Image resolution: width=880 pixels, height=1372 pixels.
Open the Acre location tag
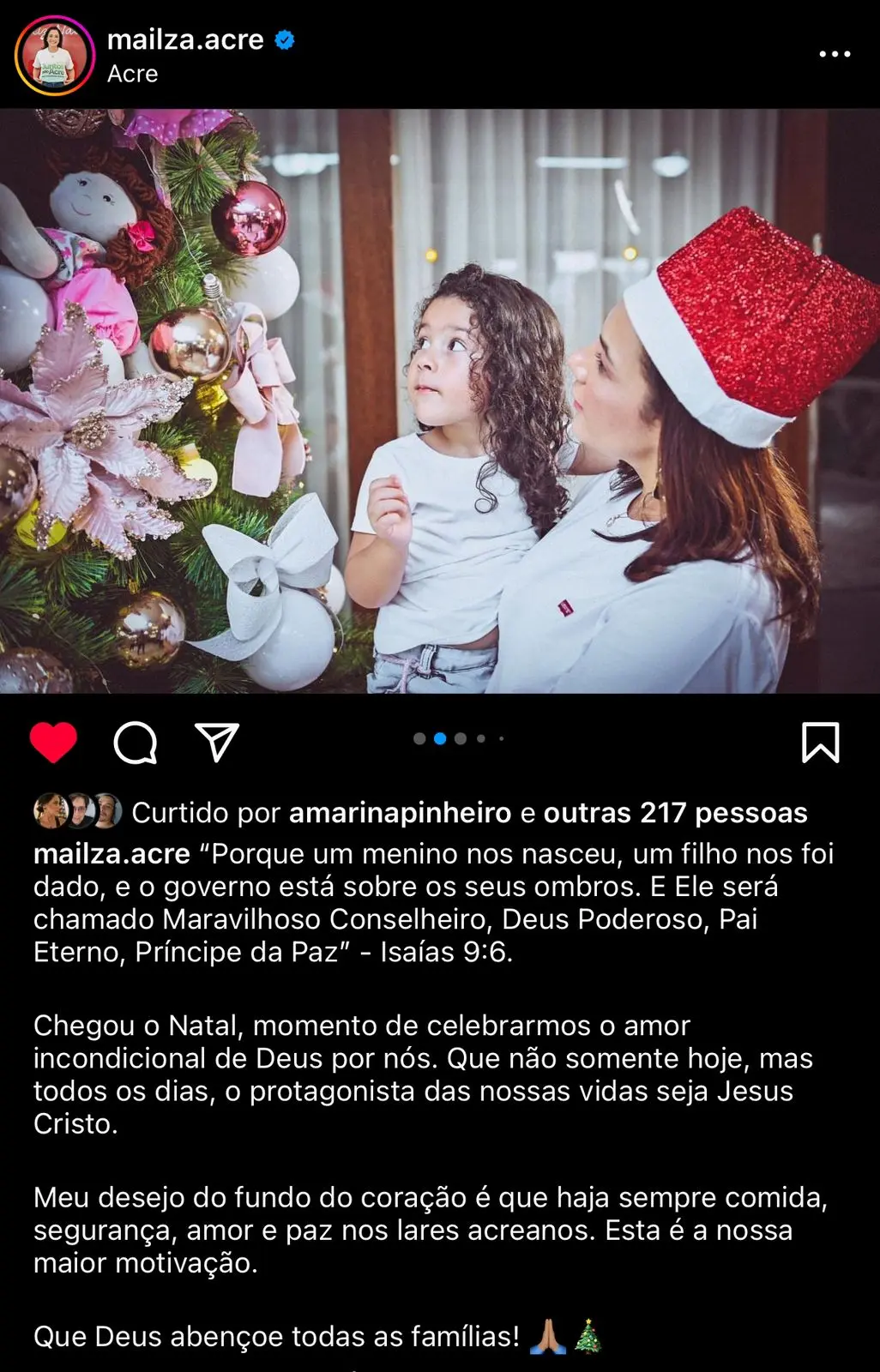(132, 75)
